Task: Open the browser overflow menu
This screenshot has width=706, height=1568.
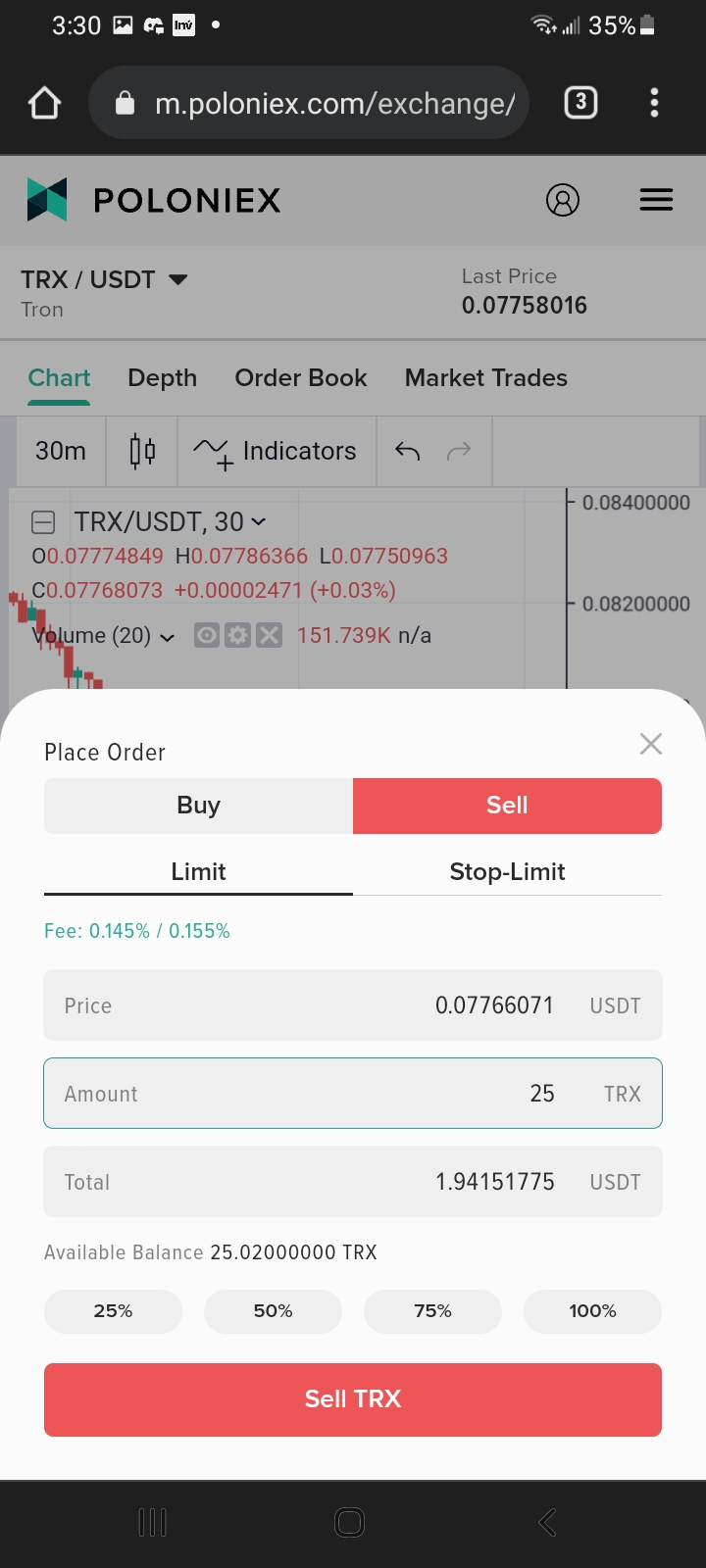Action: [654, 103]
